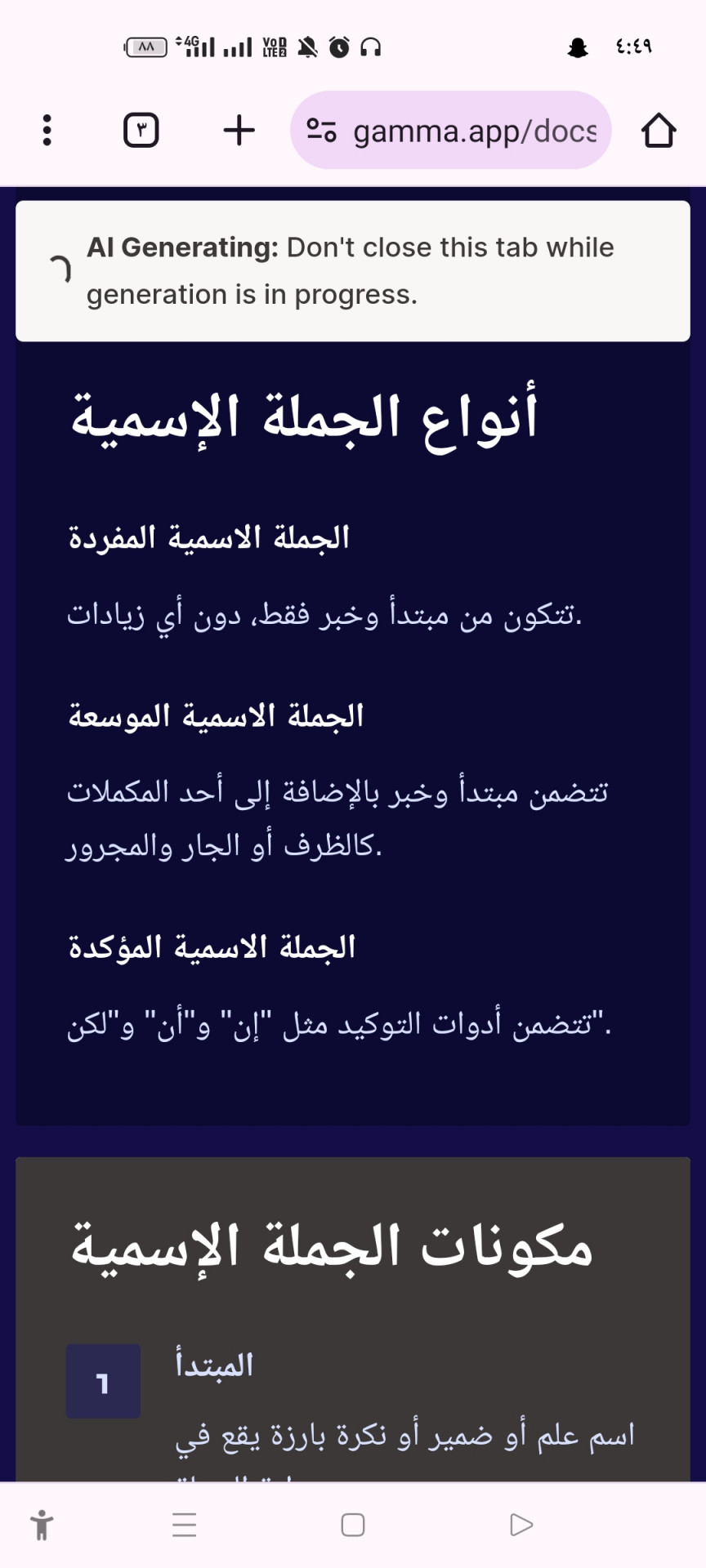706x1568 pixels.
Task: Go to the browser home page
Action: [659, 130]
